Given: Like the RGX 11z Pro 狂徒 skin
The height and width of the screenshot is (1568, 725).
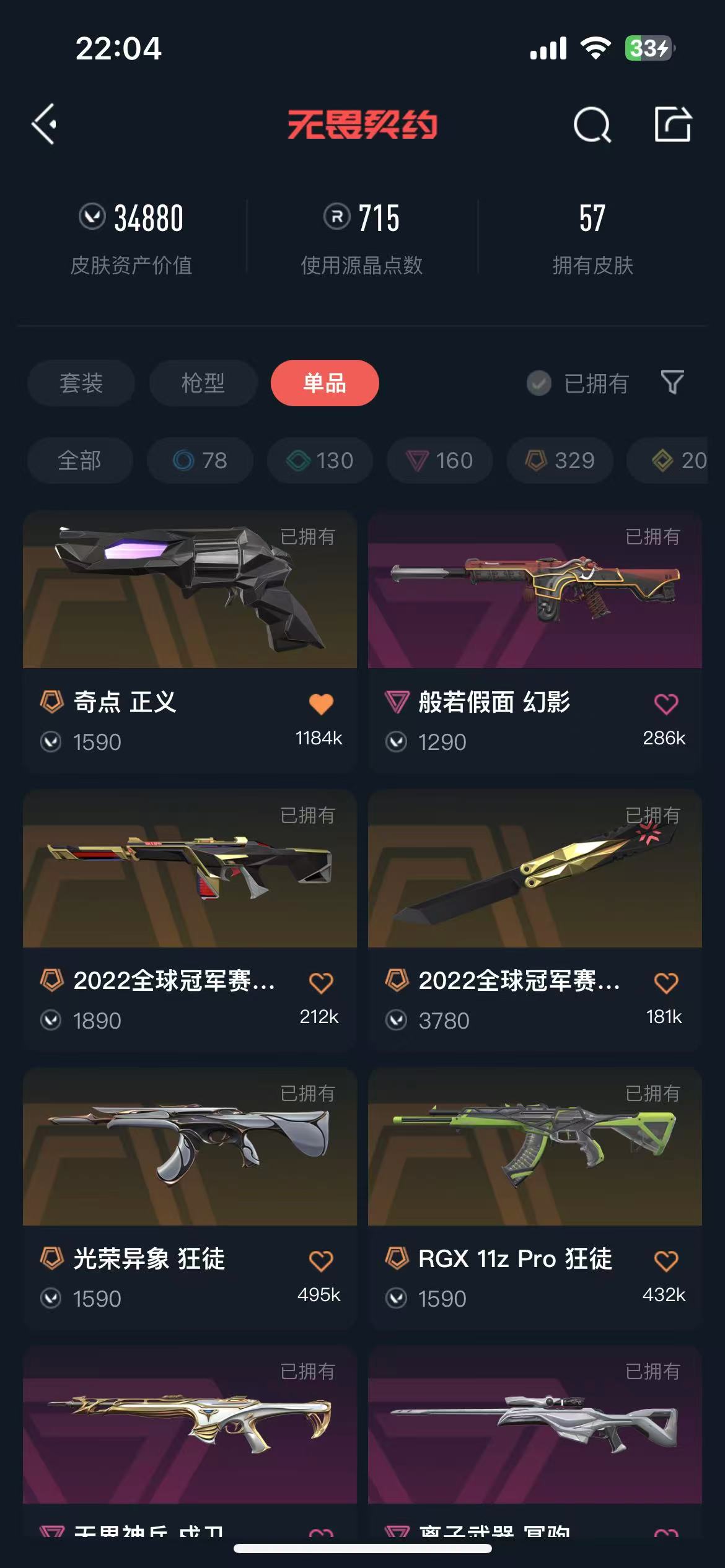Looking at the screenshot, I should (666, 1261).
